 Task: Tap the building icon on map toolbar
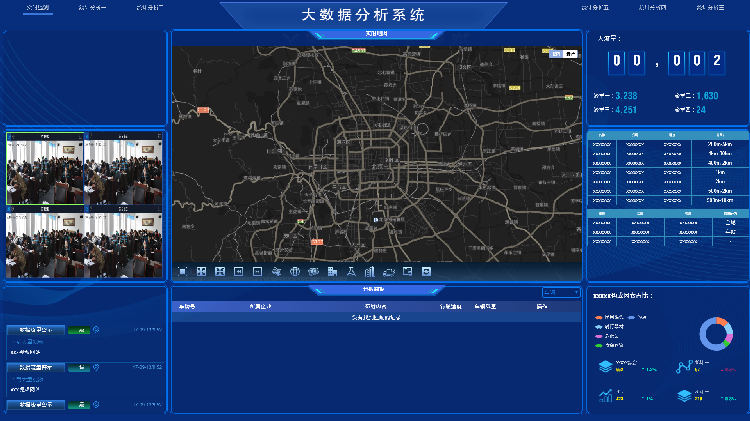click(332, 271)
